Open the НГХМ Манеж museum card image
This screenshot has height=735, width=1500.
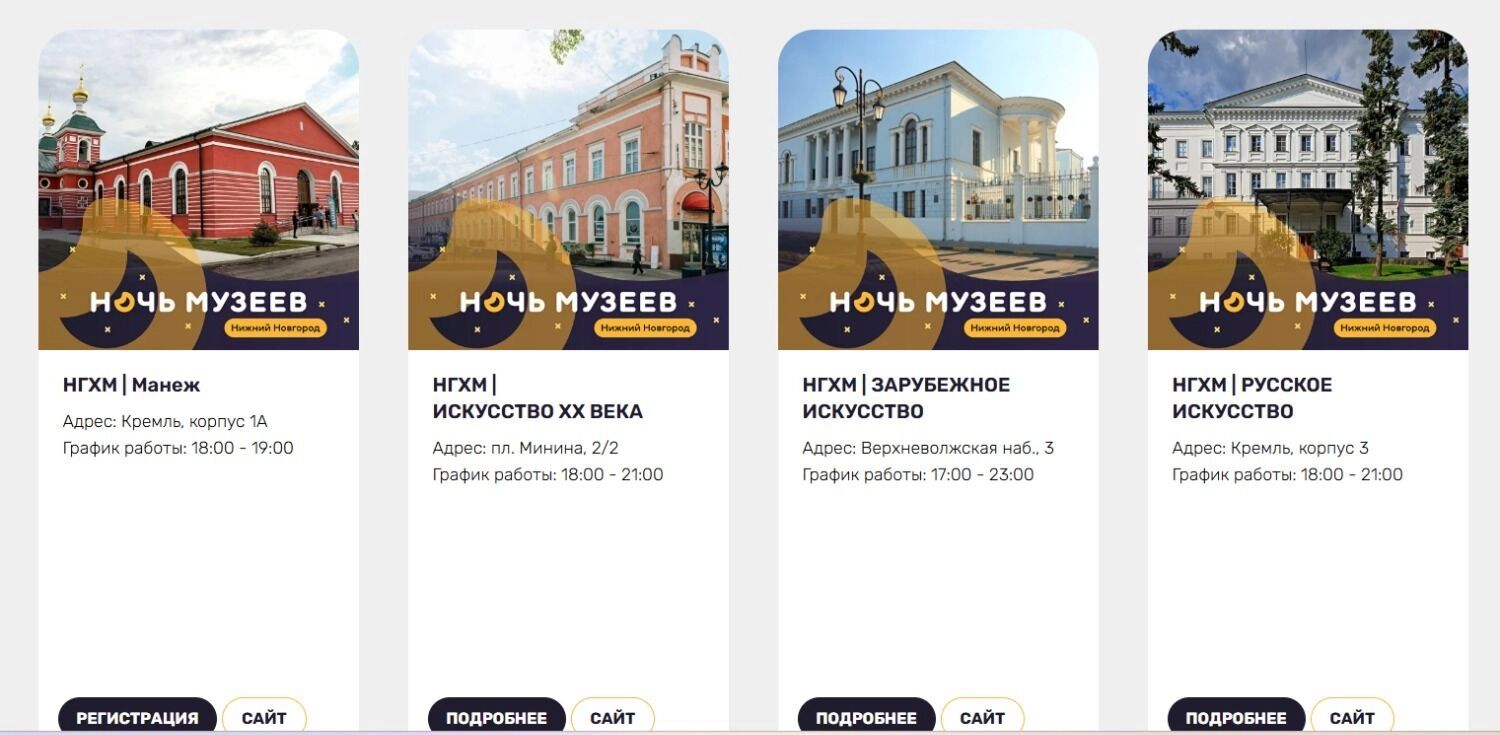point(198,190)
